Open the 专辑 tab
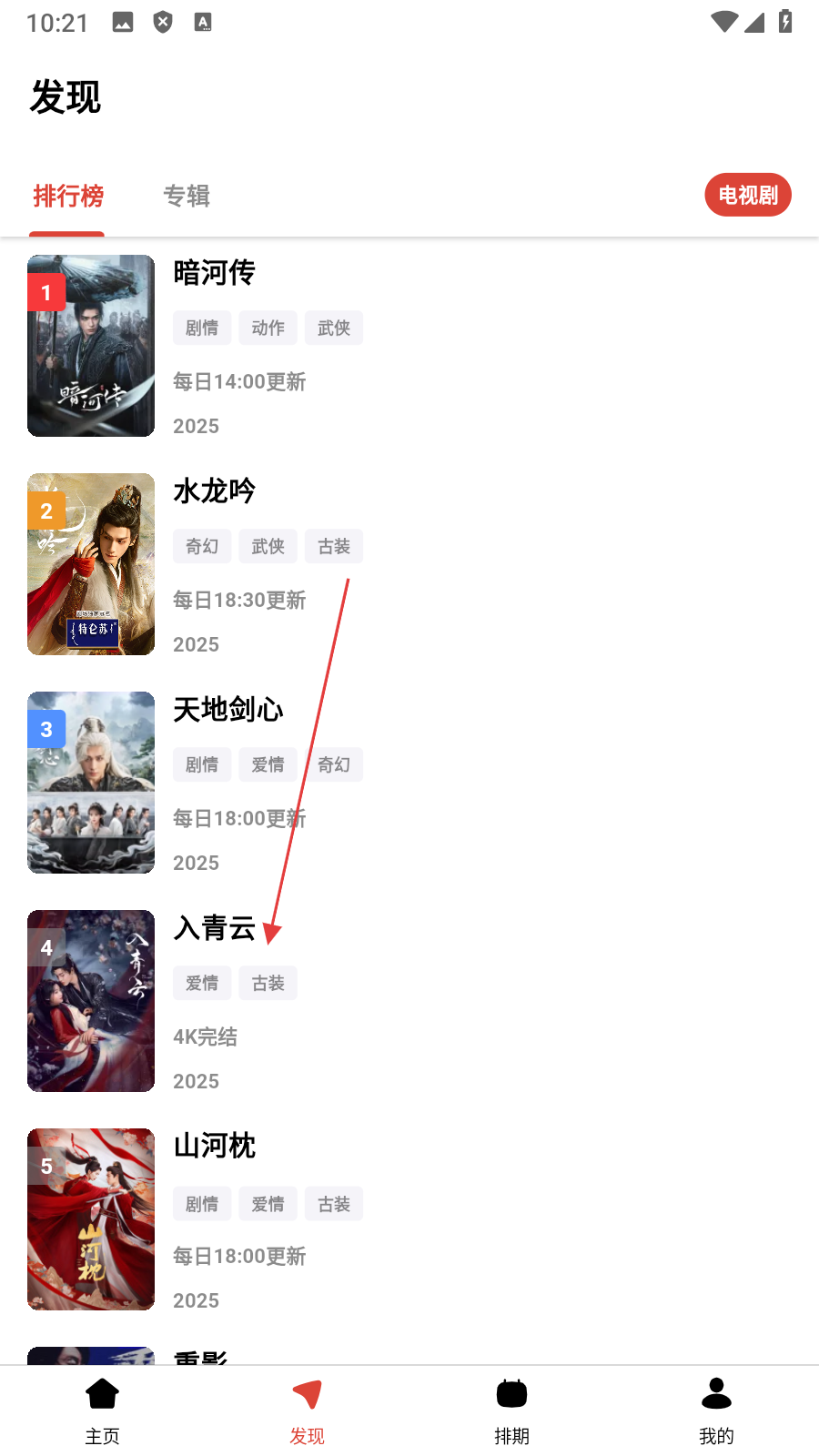The height and width of the screenshot is (1456, 819). [x=187, y=196]
